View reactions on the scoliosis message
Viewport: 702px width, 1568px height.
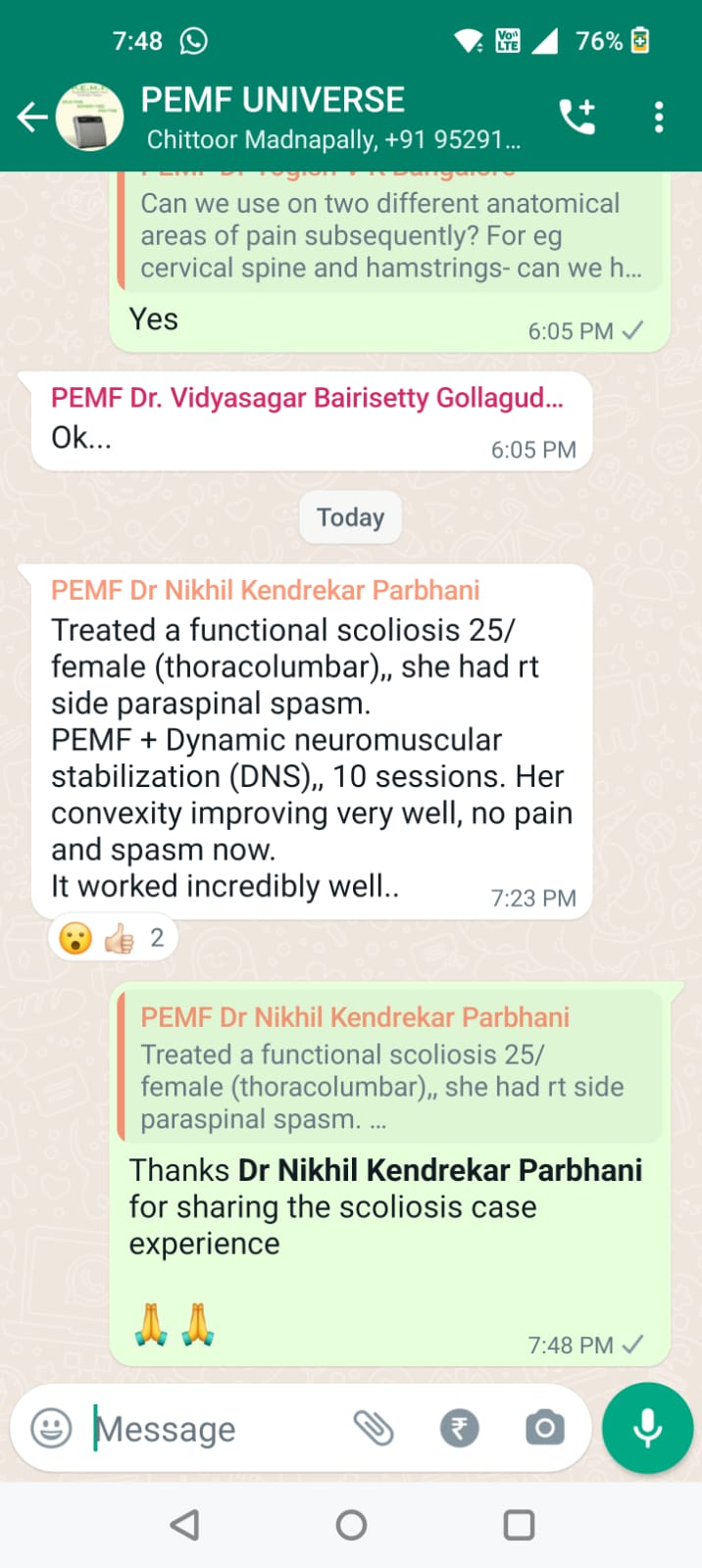[113, 939]
